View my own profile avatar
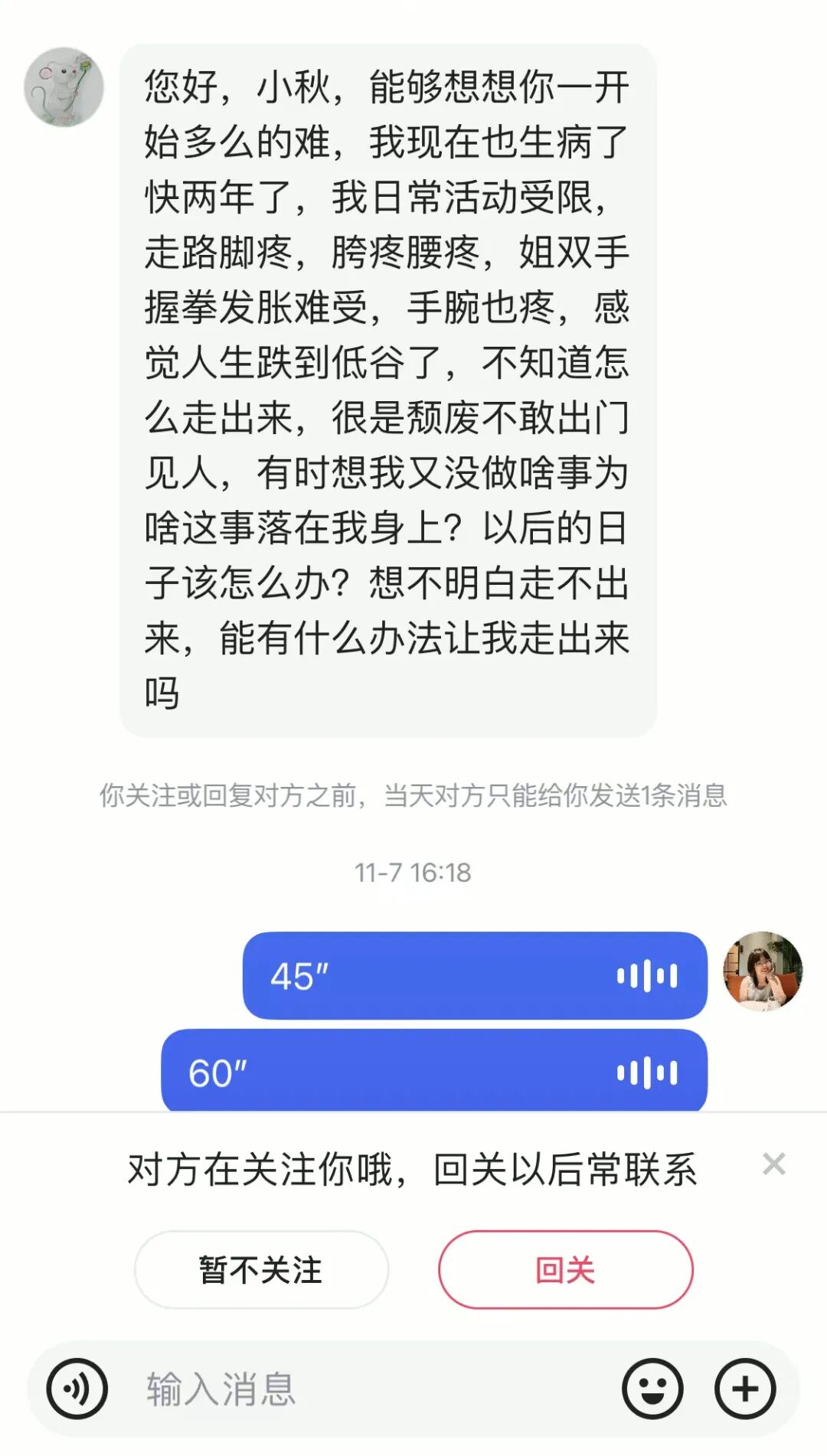 coord(763,971)
